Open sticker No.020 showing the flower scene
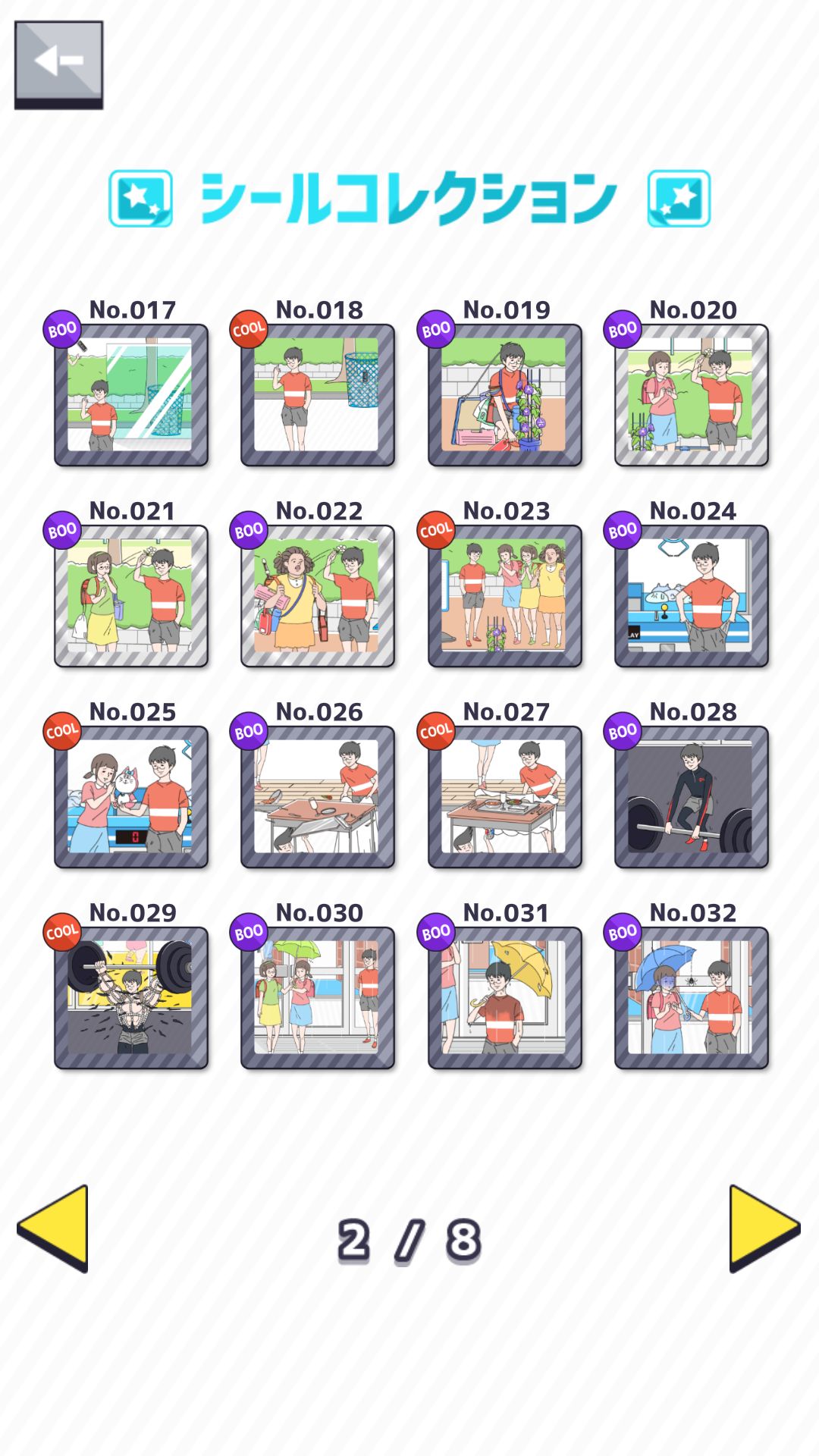The height and width of the screenshot is (1456, 819). click(692, 397)
